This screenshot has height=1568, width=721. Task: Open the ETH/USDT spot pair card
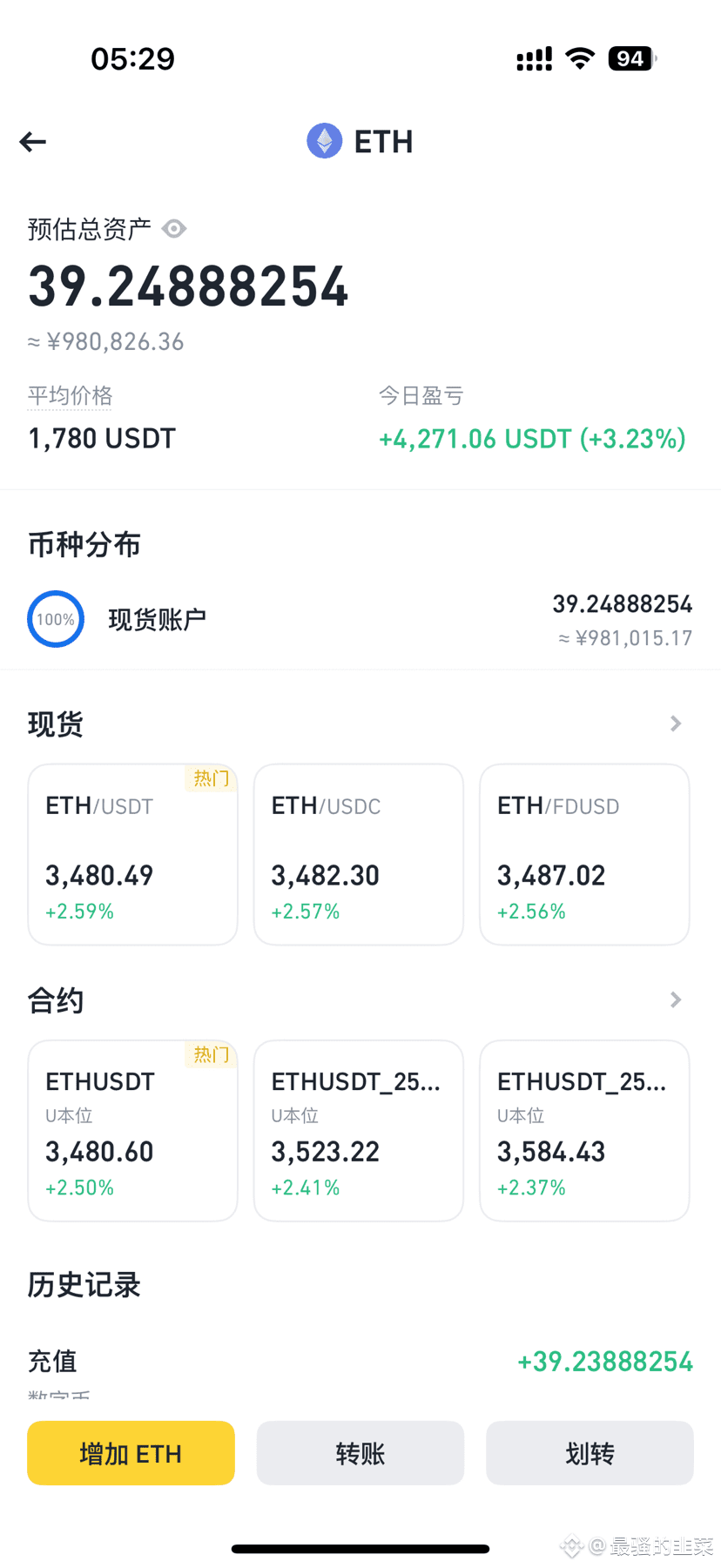click(133, 854)
